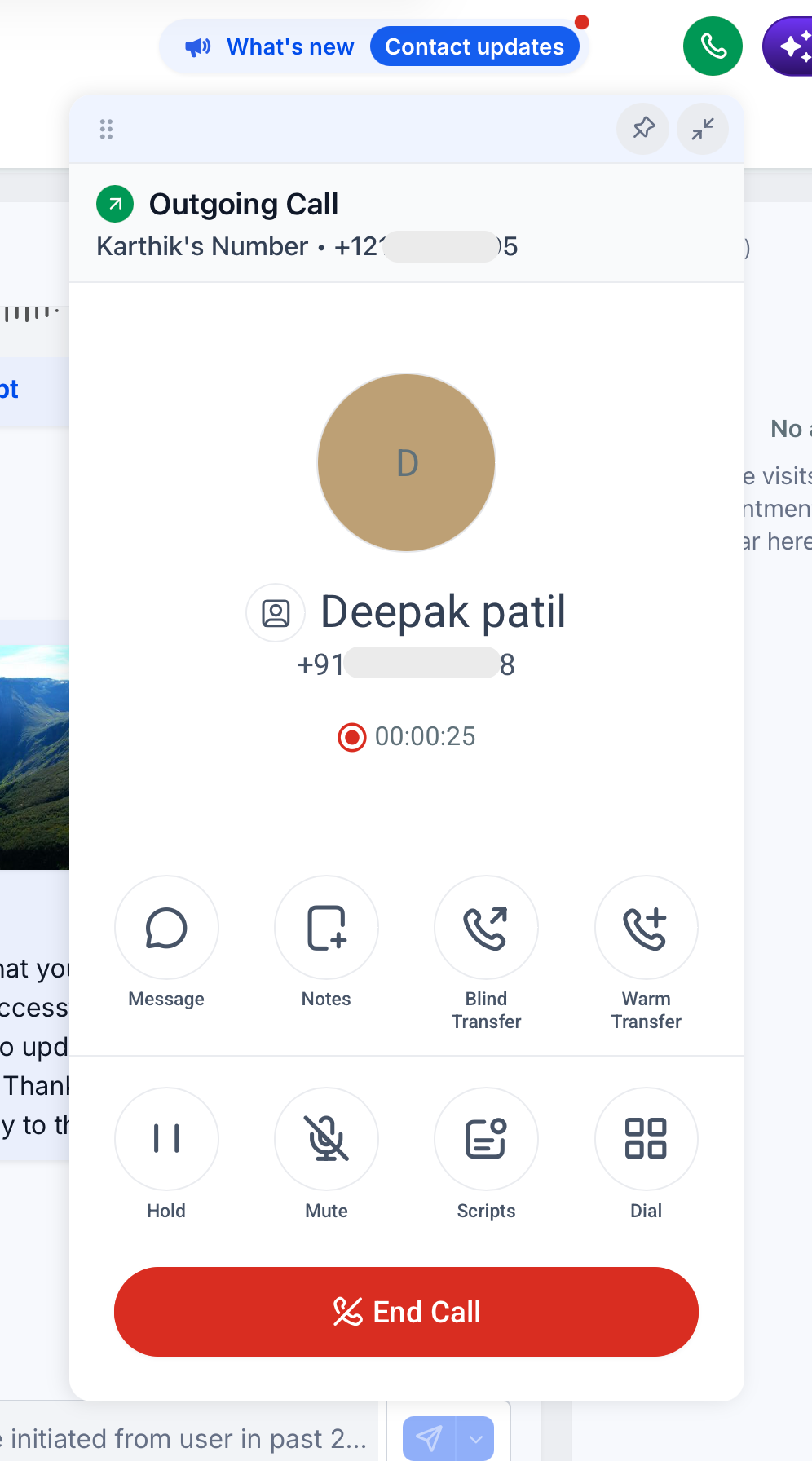Open the Dial keypad
This screenshot has height=1461, width=812.
click(646, 1139)
